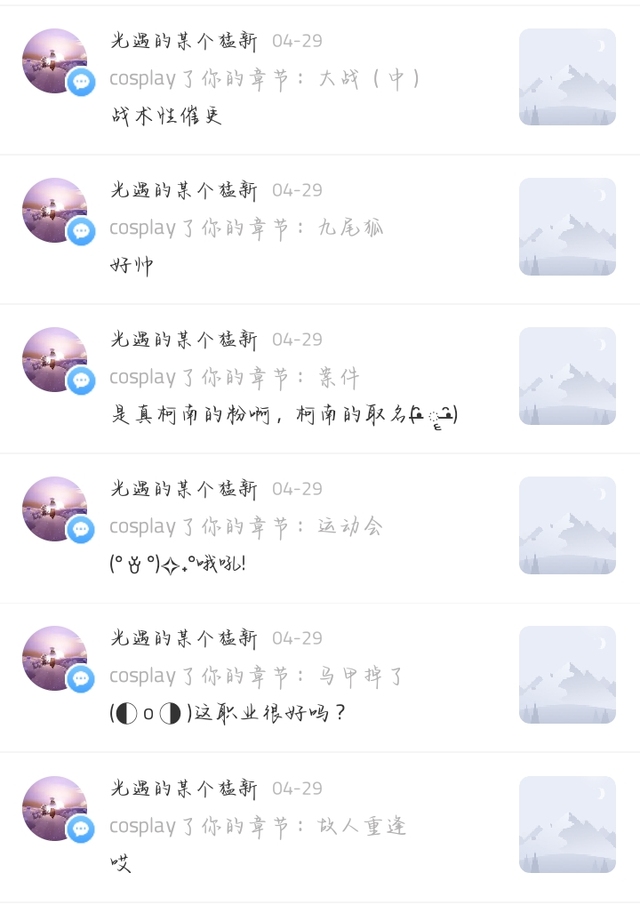Tap the cover thumbnail beside chapter 案件
The image size is (640, 921).
point(567,376)
